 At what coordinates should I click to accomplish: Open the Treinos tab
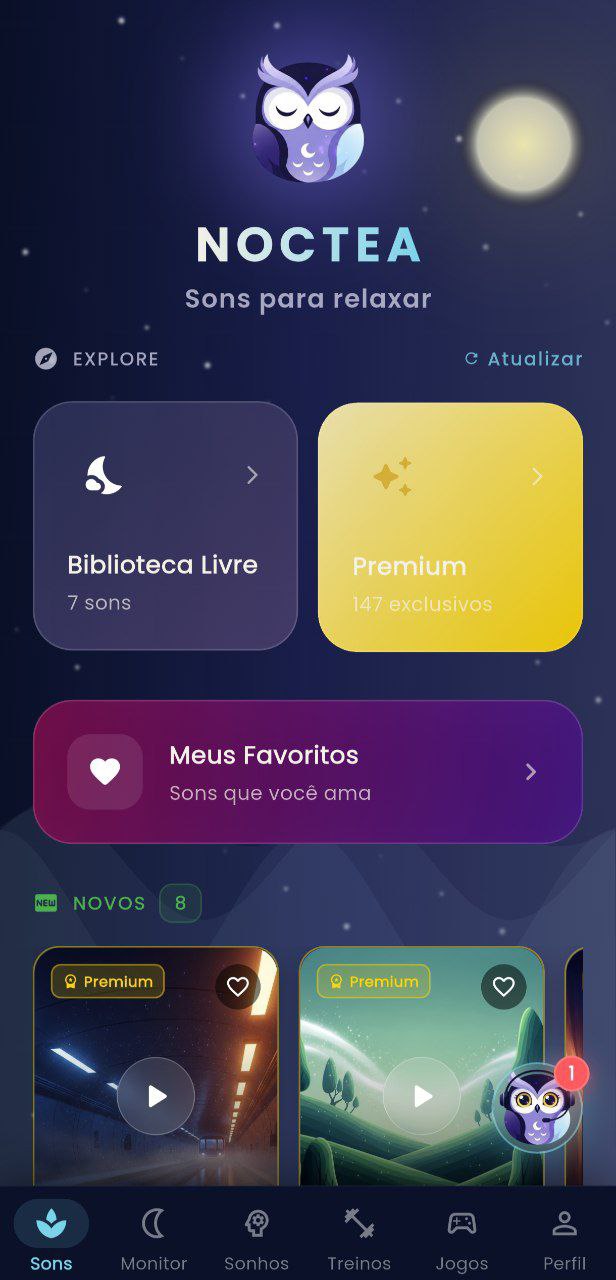(359, 1238)
